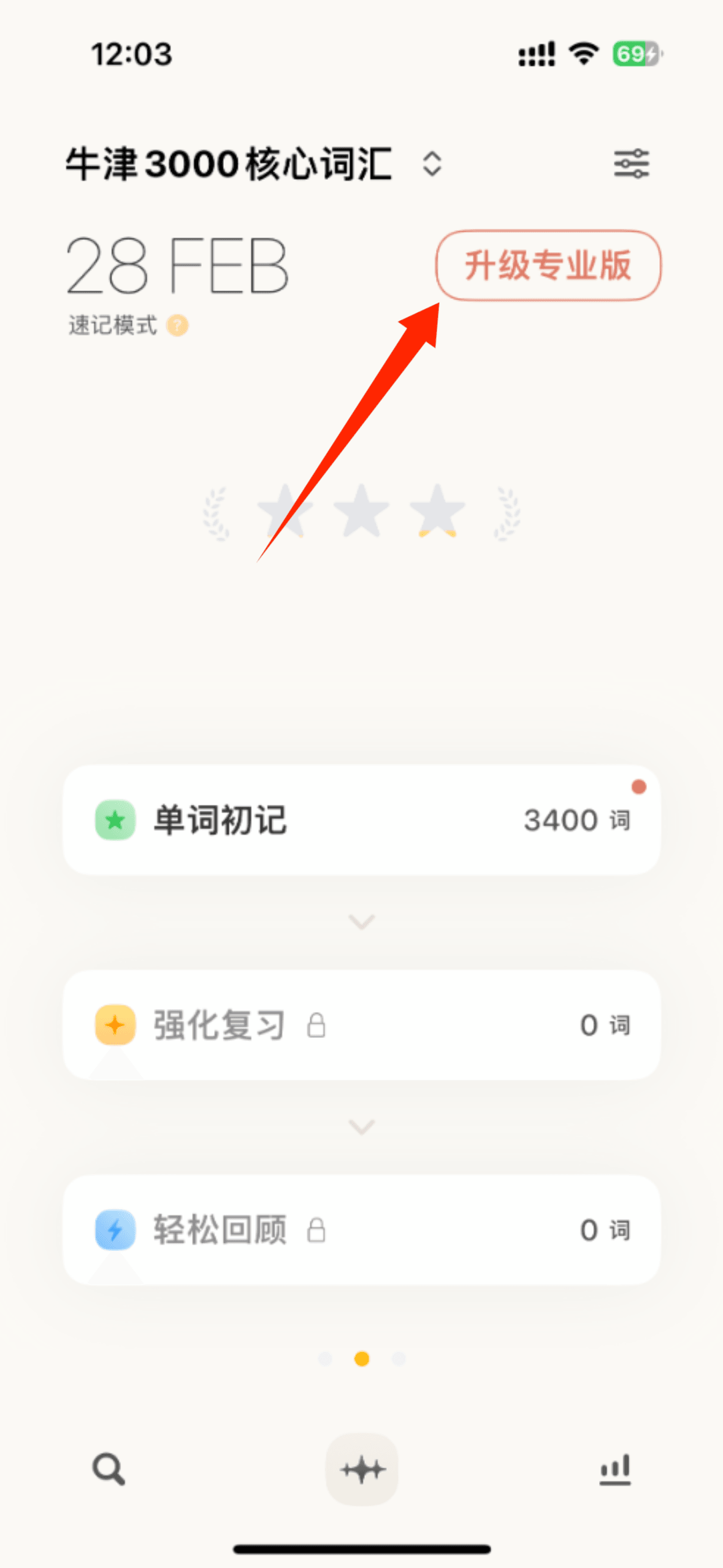Tap the 升级专业版 upgrade button

548,266
